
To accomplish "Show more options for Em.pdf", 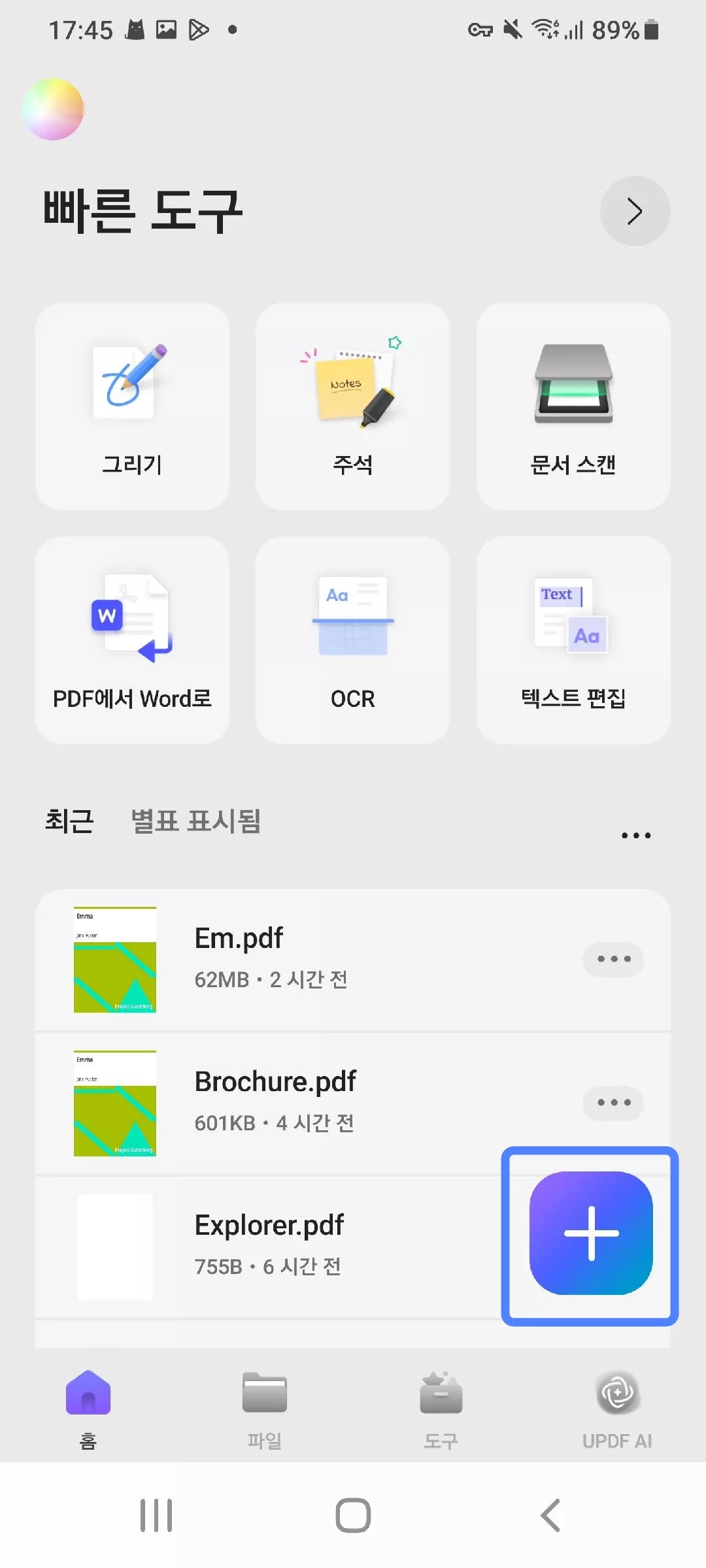I will 613,959.
